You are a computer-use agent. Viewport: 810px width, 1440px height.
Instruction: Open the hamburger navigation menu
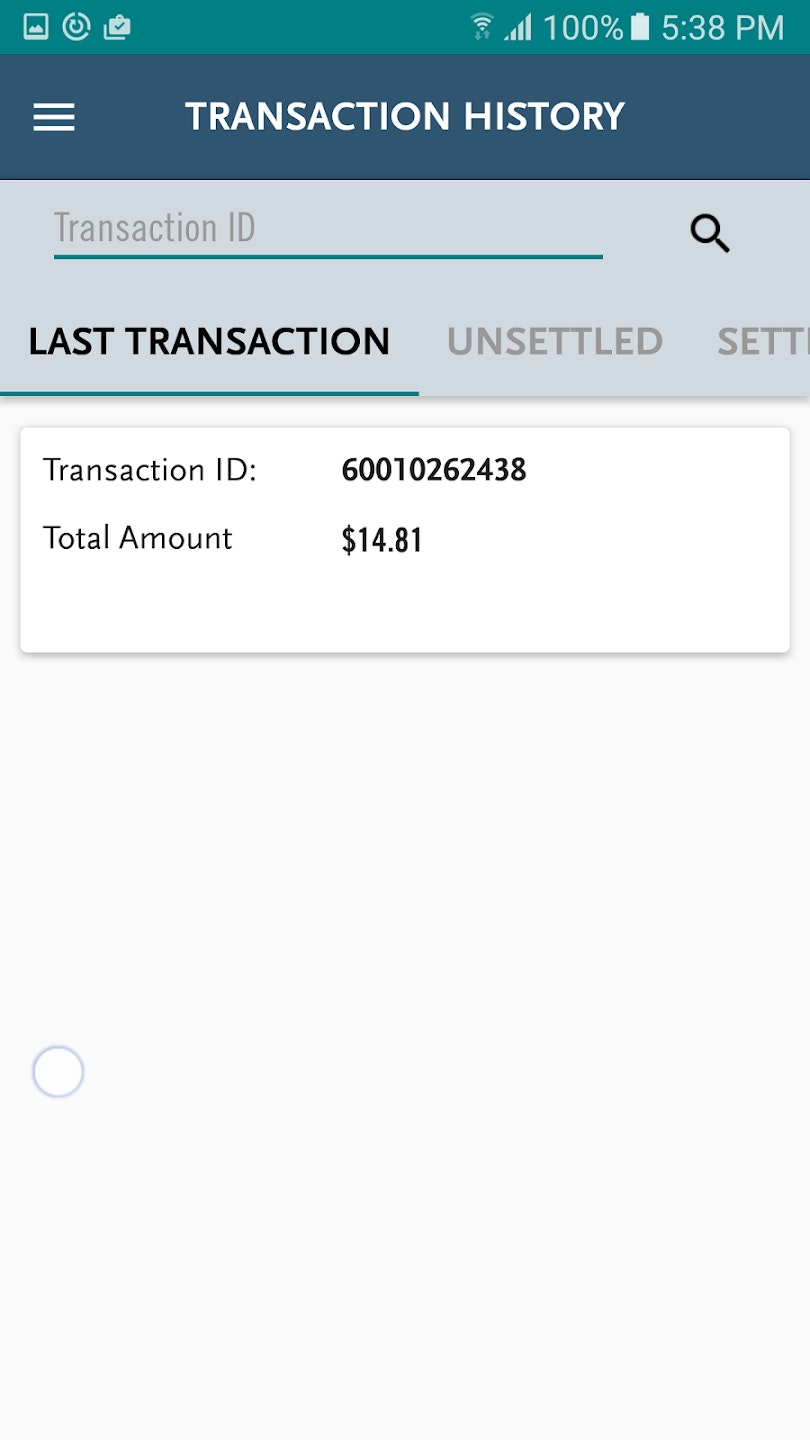(54, 118)
